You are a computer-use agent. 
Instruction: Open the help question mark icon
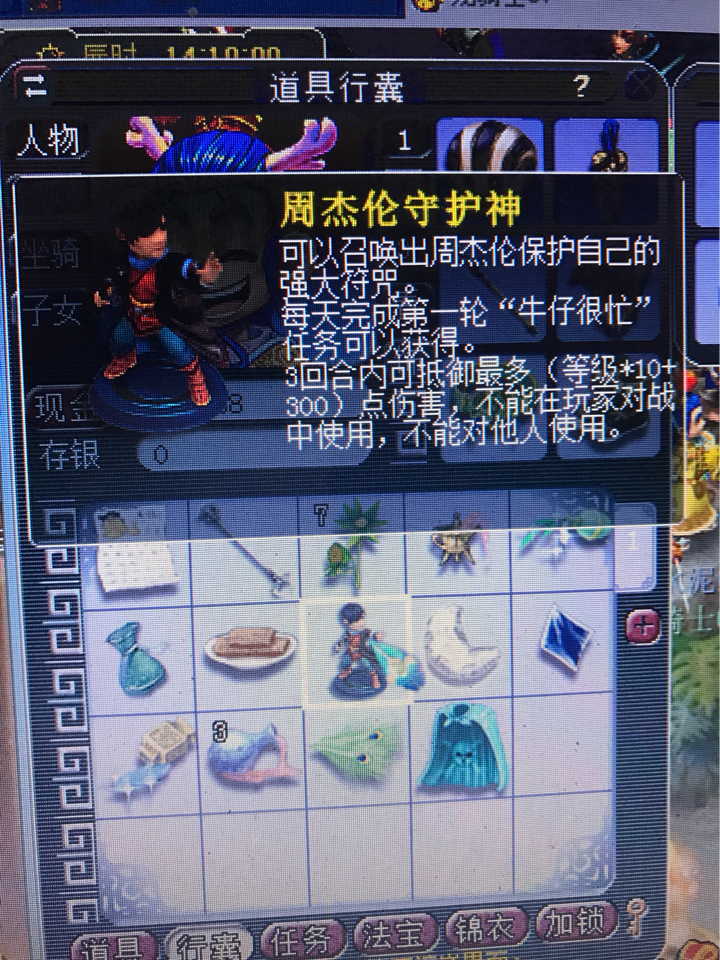click(x=580, y=87)
